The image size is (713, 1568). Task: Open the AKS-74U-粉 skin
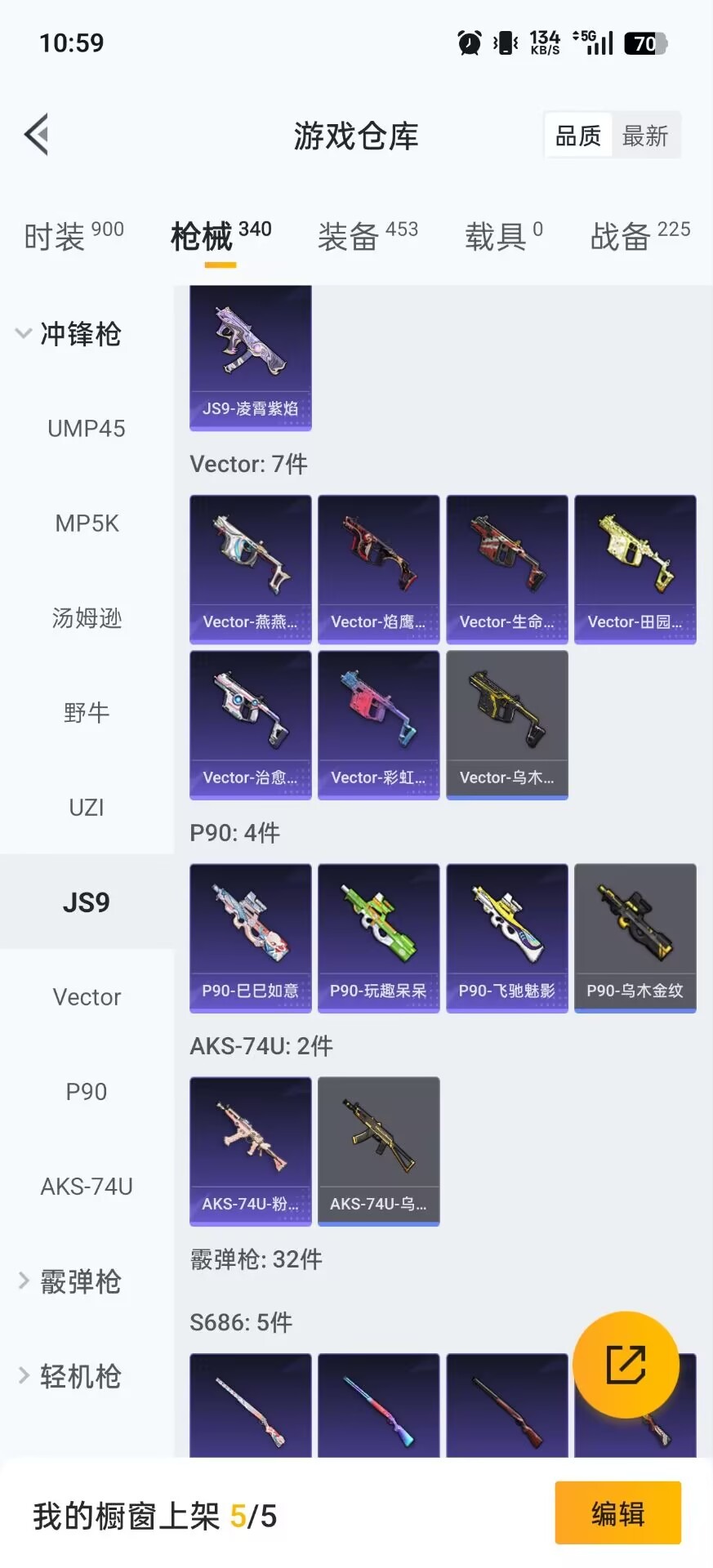pyautogui.click(x=250, y=1151)
